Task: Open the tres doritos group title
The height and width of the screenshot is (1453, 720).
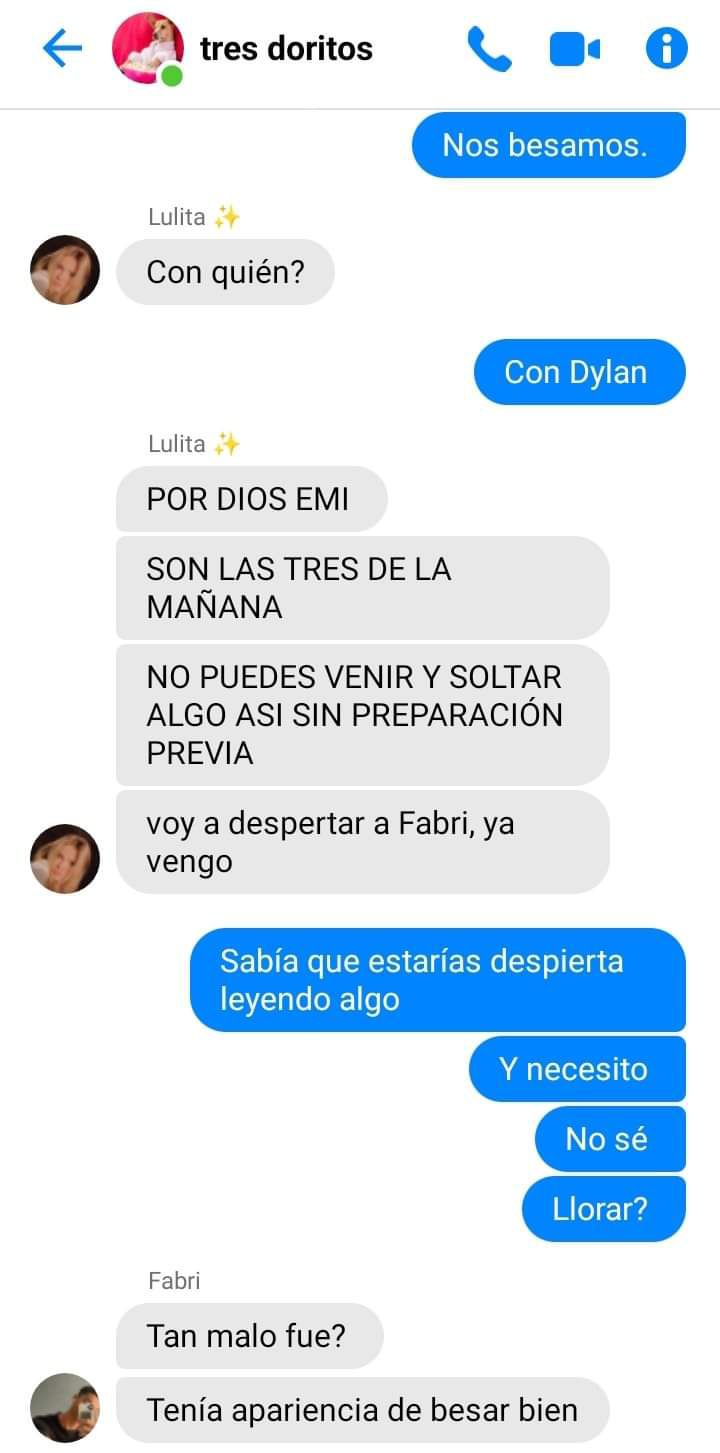Action: point(286,48)
